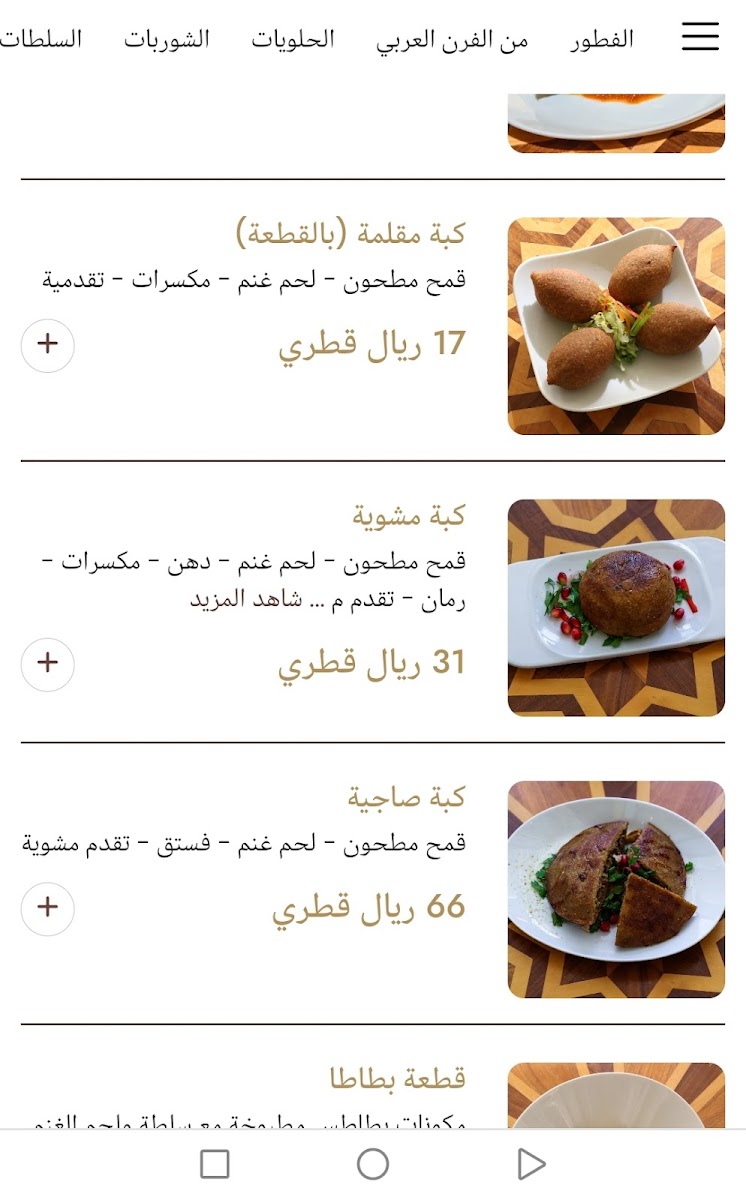The width and height of the screenshot is (746, 1200).
Task: Add كبة صاجية to the order
Action: coord(47,908)
